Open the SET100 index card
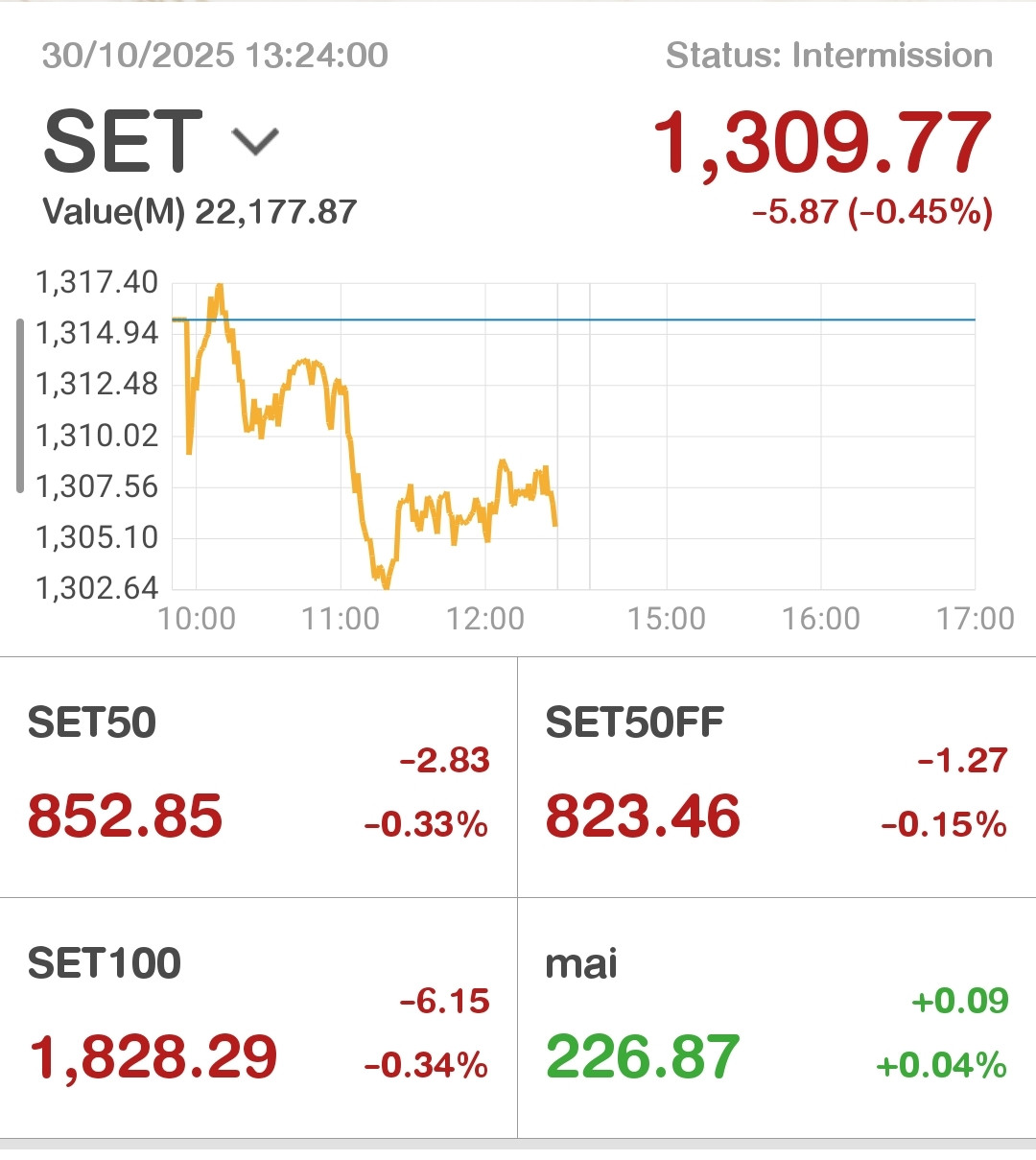 pyautogui.click(x=258, y=1018)
